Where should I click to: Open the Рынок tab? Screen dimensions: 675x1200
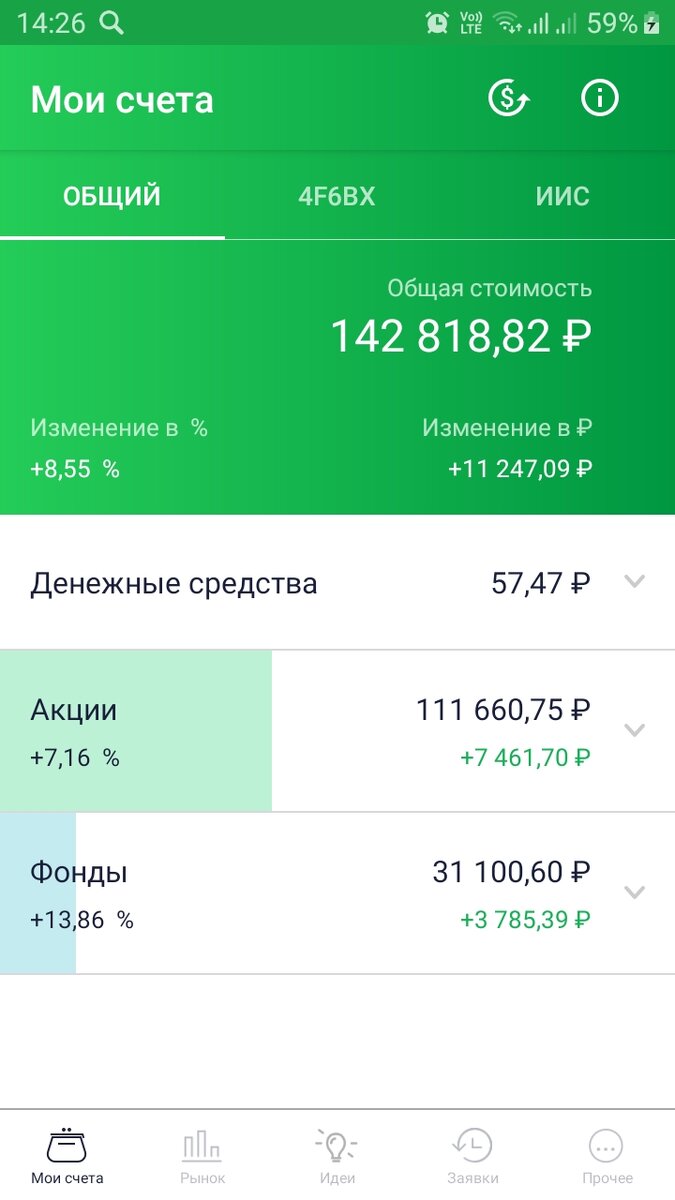(202, 1156)
